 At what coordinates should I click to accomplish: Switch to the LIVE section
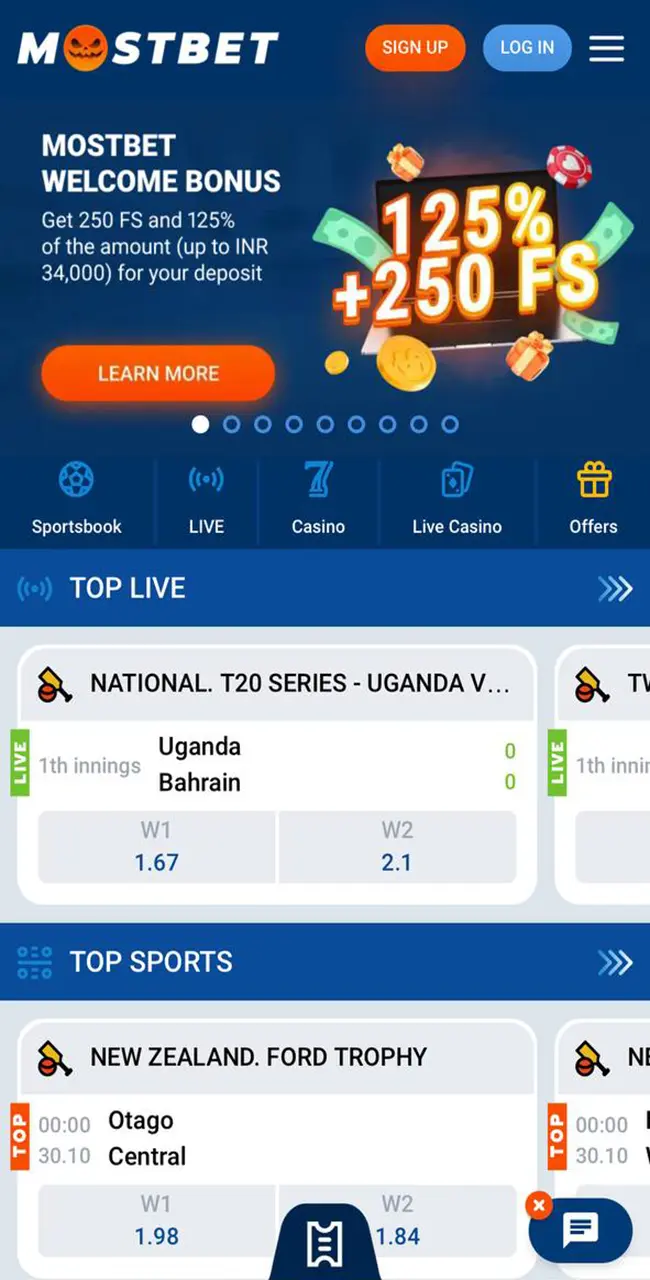(206, 499)
